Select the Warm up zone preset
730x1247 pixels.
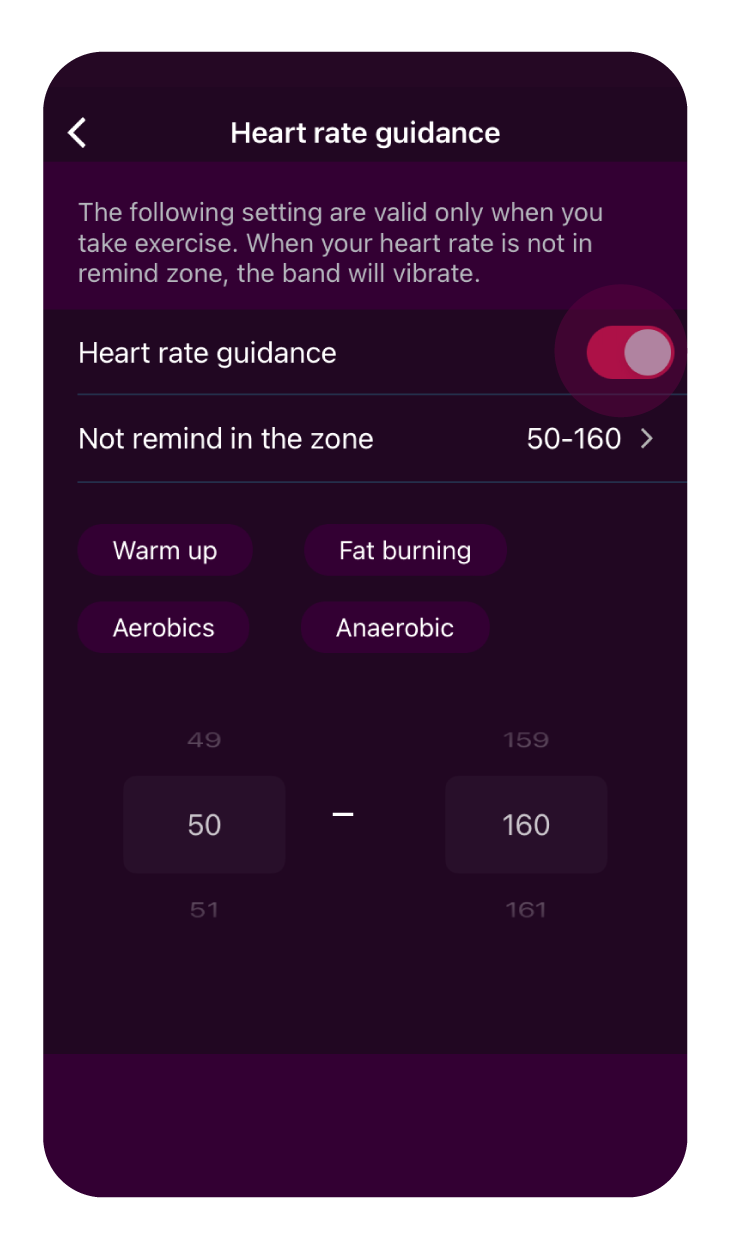[165, 549]
